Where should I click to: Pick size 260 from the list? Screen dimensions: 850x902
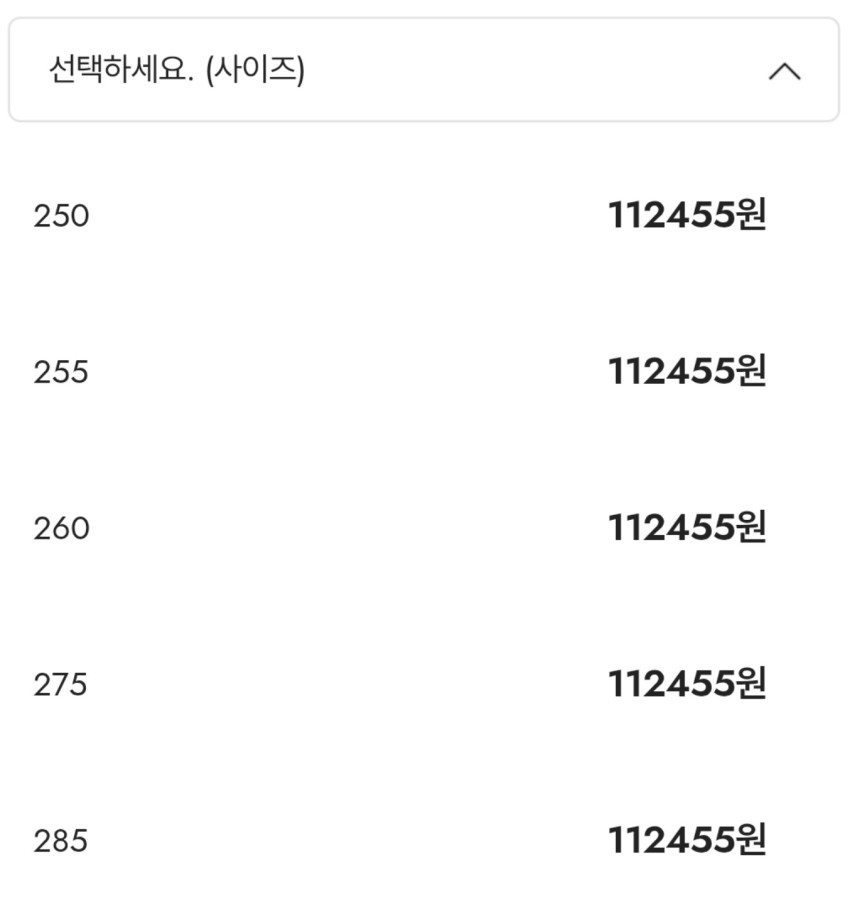point(424,528)
